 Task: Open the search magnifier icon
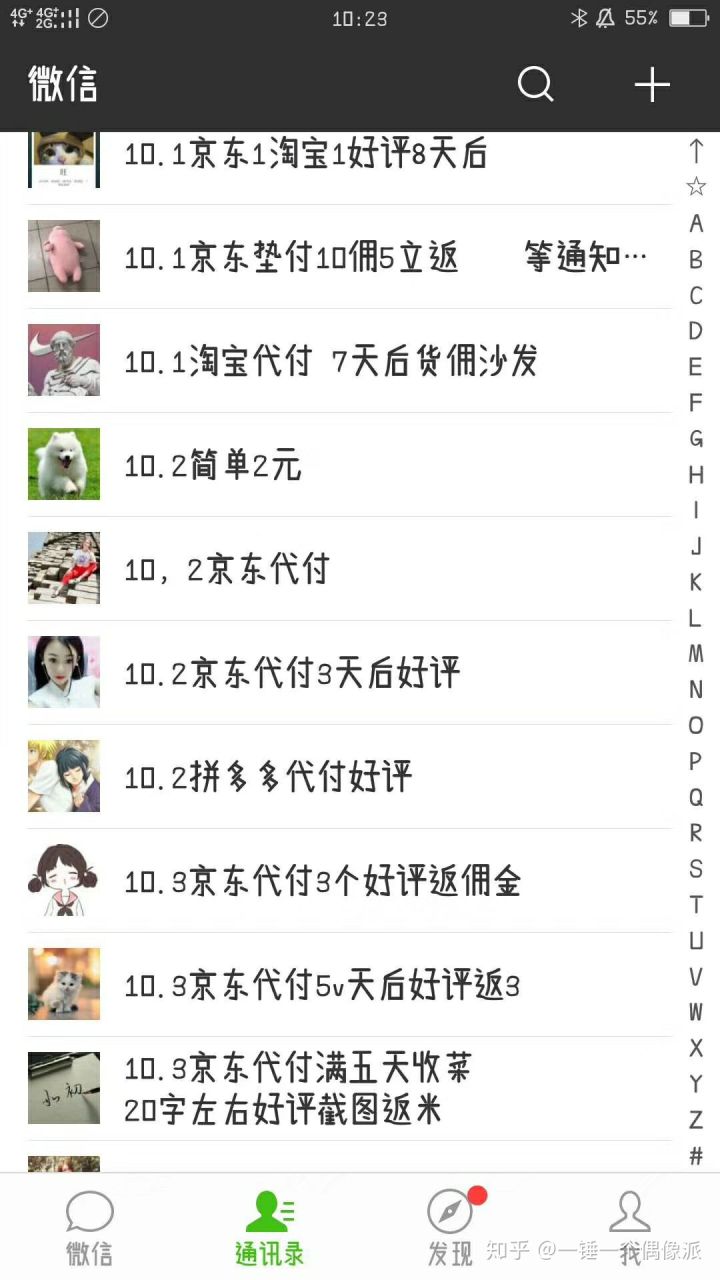pos(535,84)
